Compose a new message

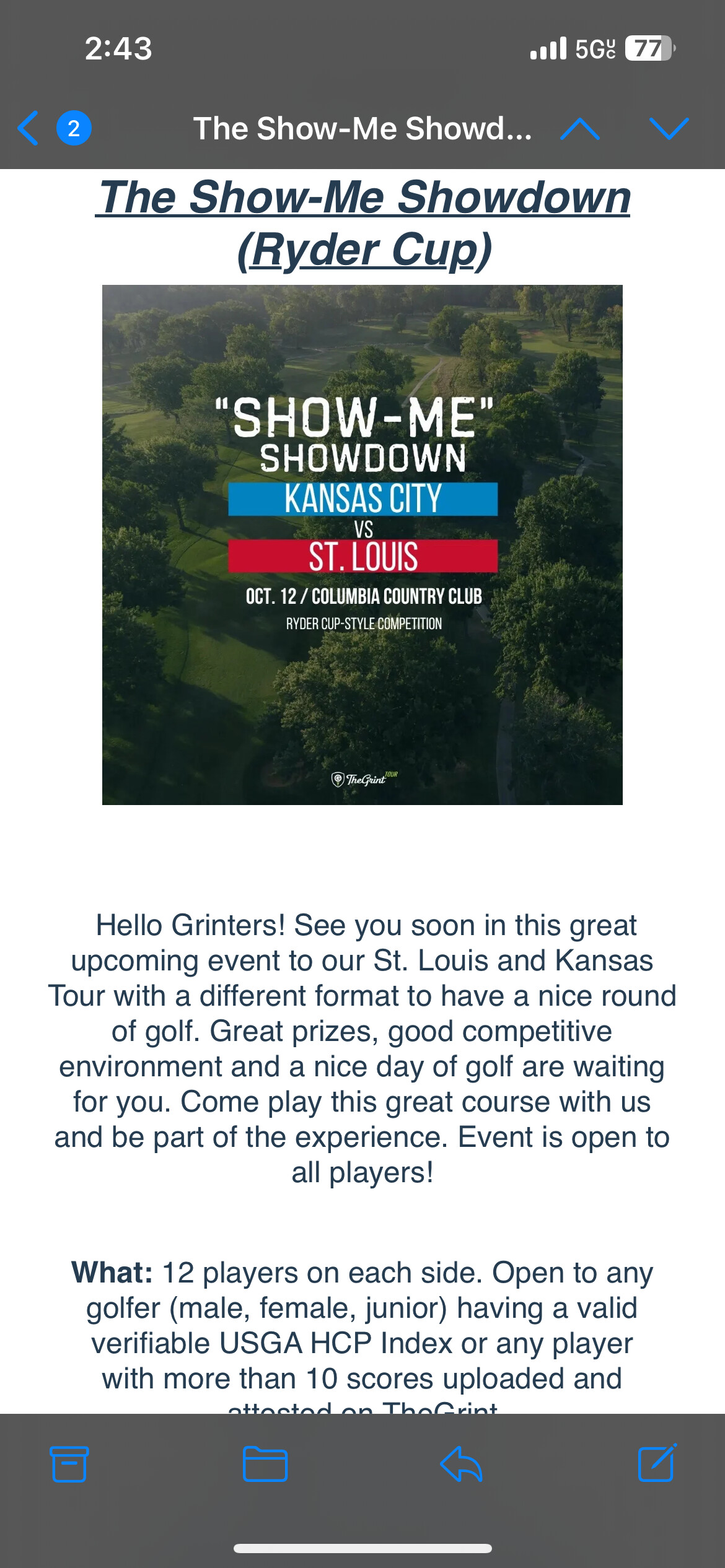point(656,1464)
